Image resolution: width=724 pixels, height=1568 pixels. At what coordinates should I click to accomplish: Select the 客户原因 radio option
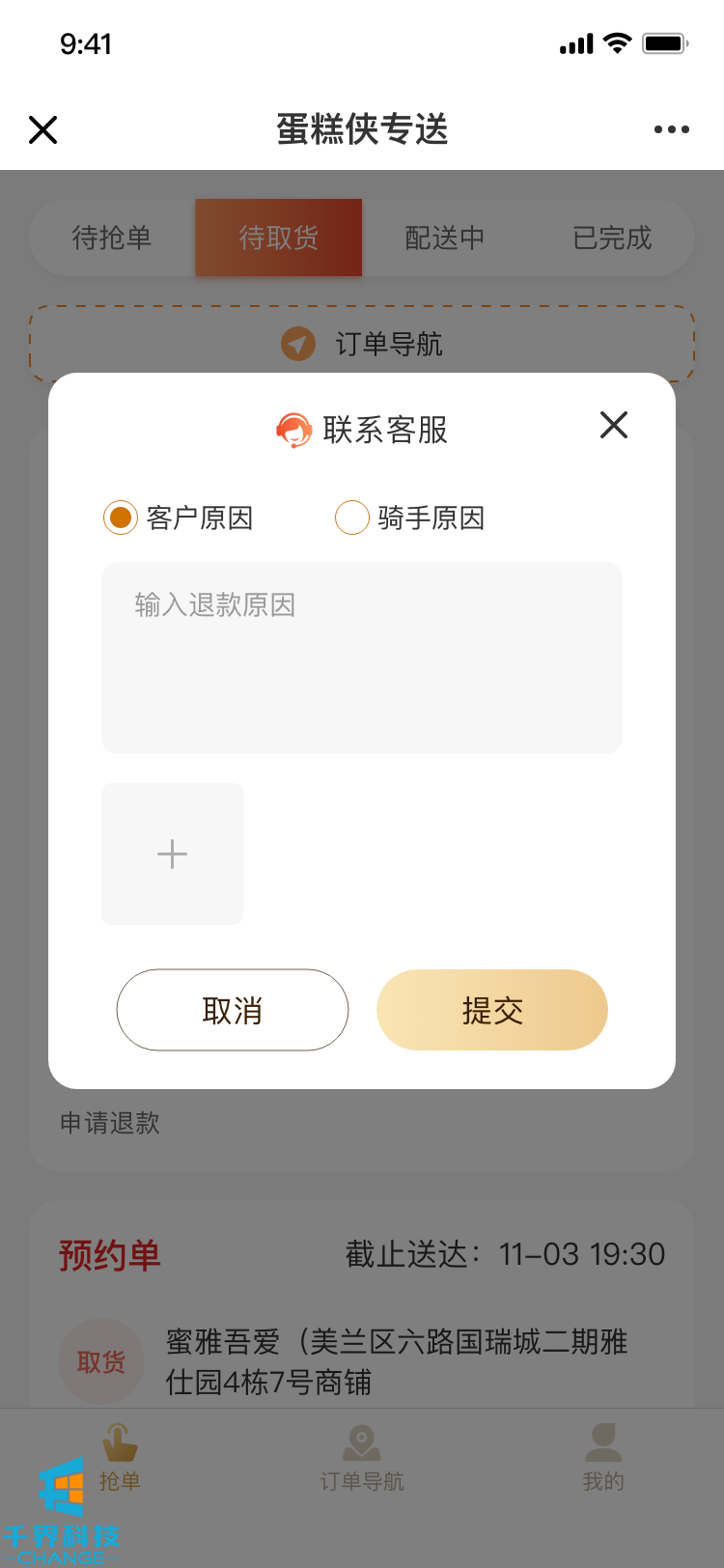coord(121,518)
